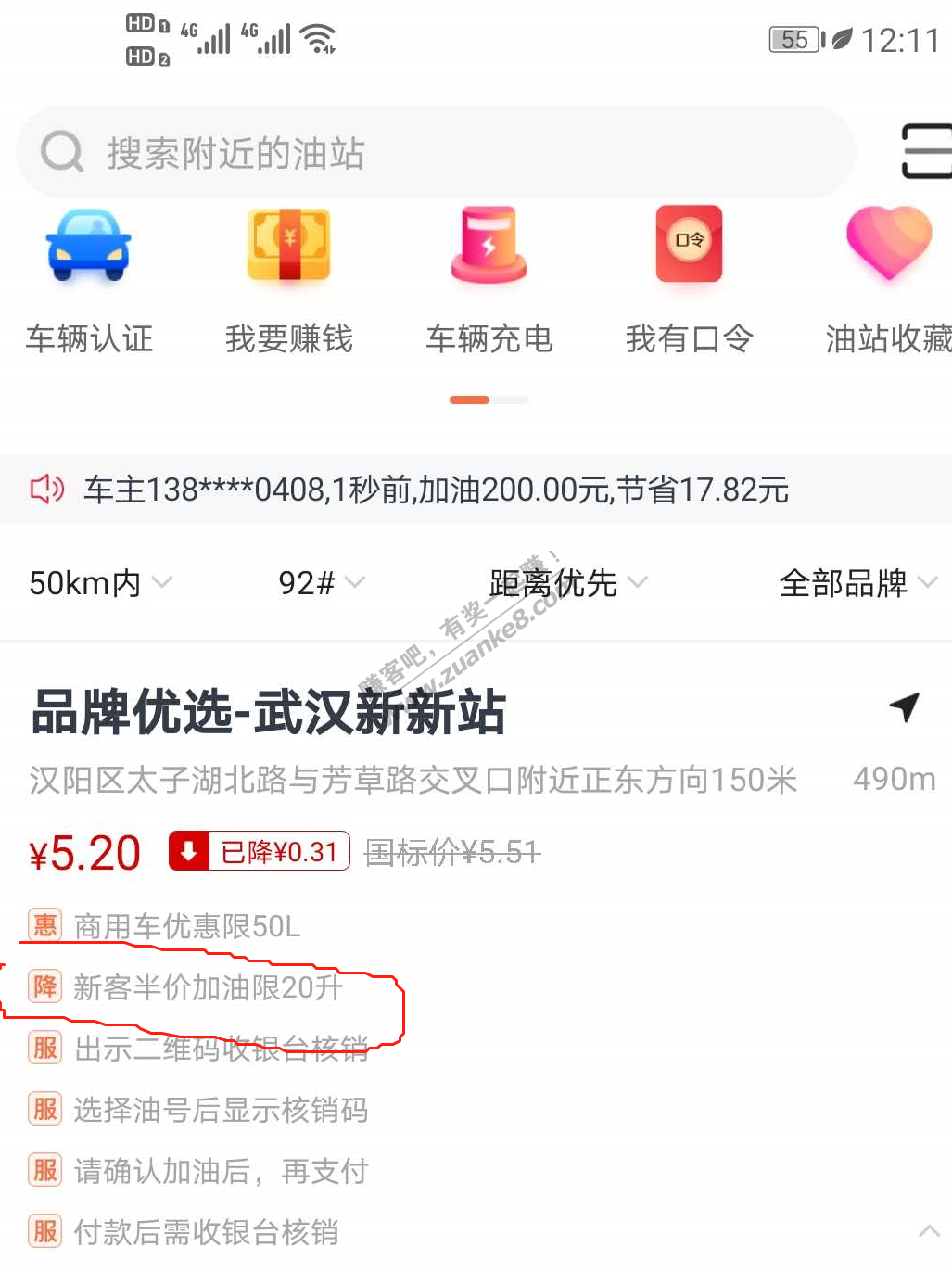Navigate to 武汉新新站 via arrow icon
This screenshot has height=1272, width=952.
905,707
